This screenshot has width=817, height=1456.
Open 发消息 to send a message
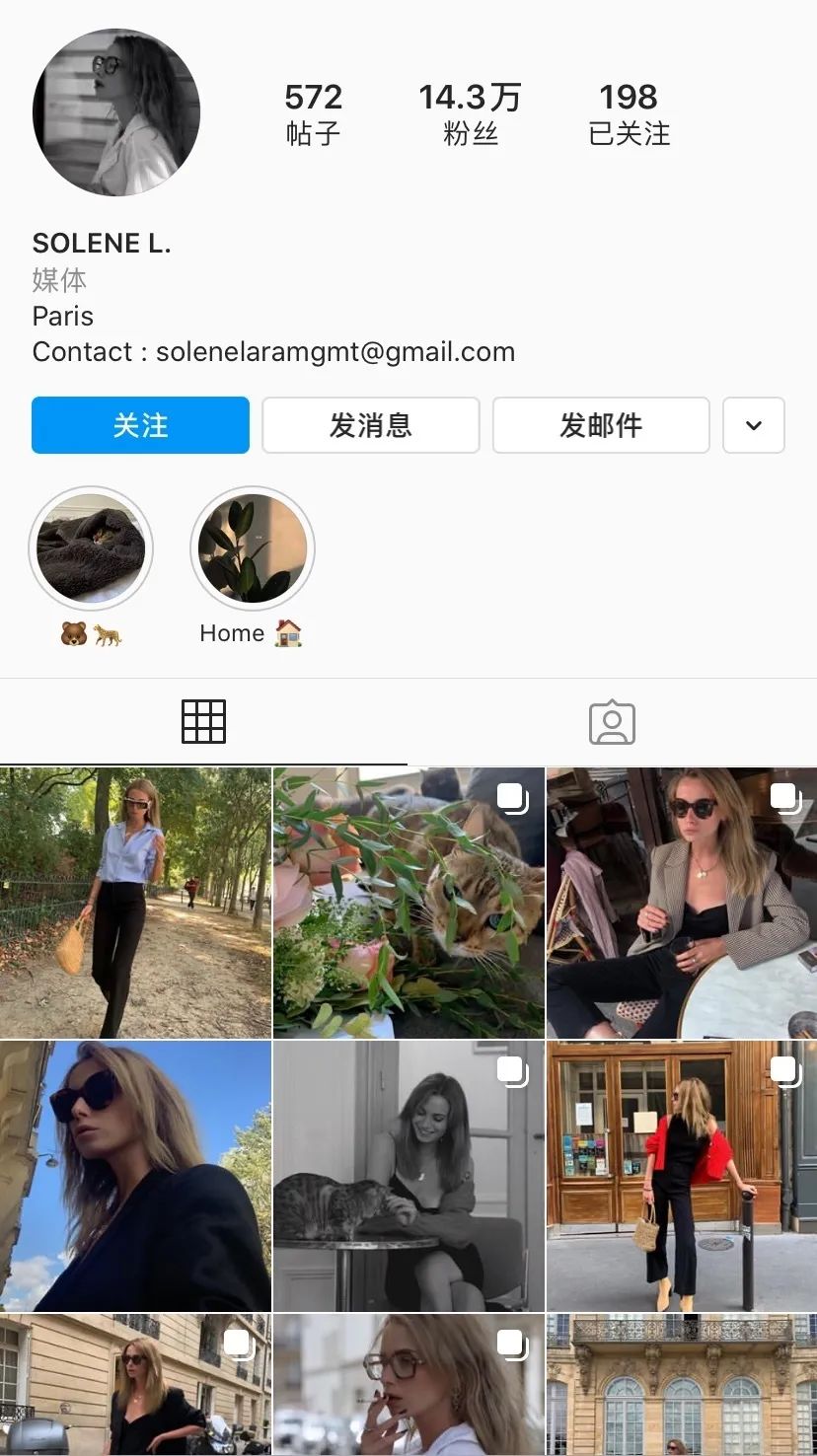[371, 425]
